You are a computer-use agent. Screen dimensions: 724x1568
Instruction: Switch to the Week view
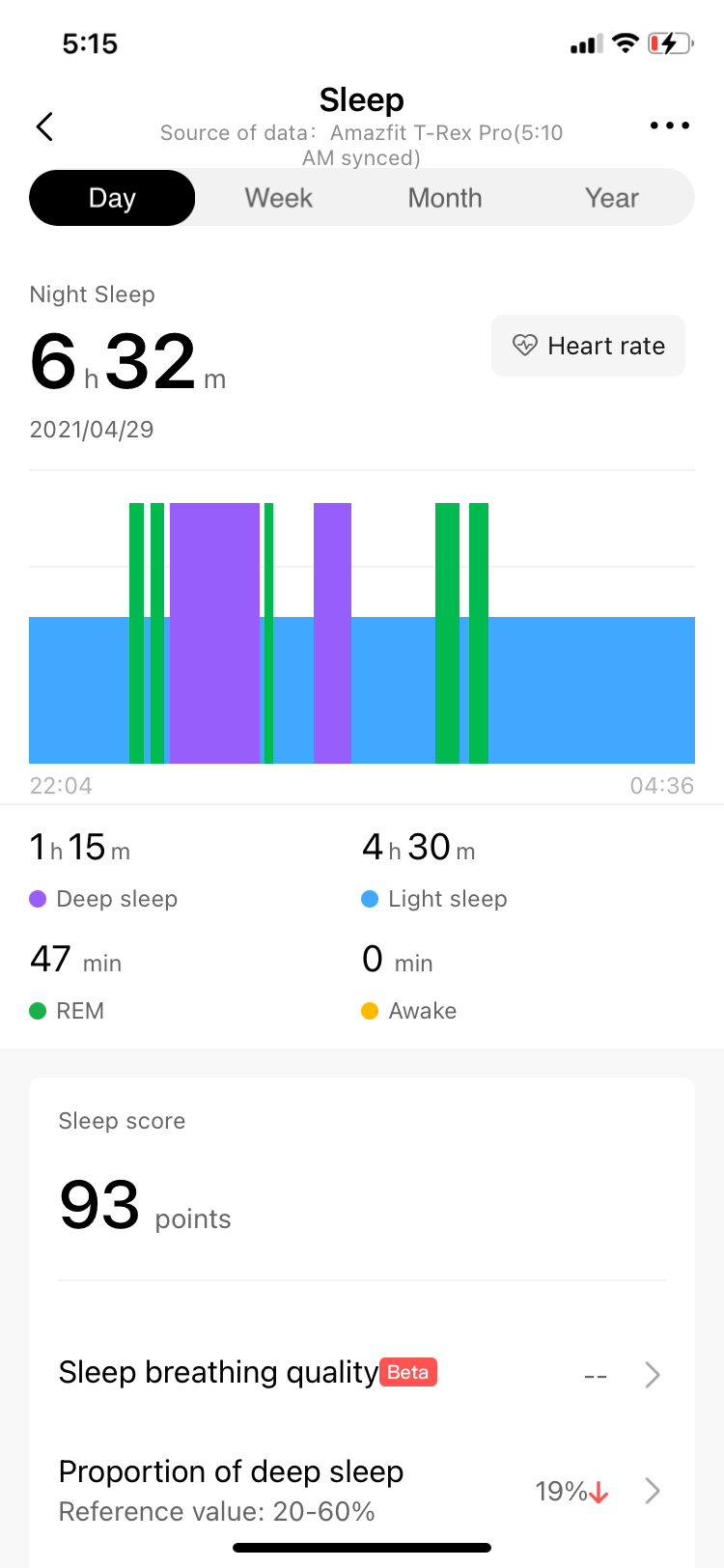coord(279,198)
